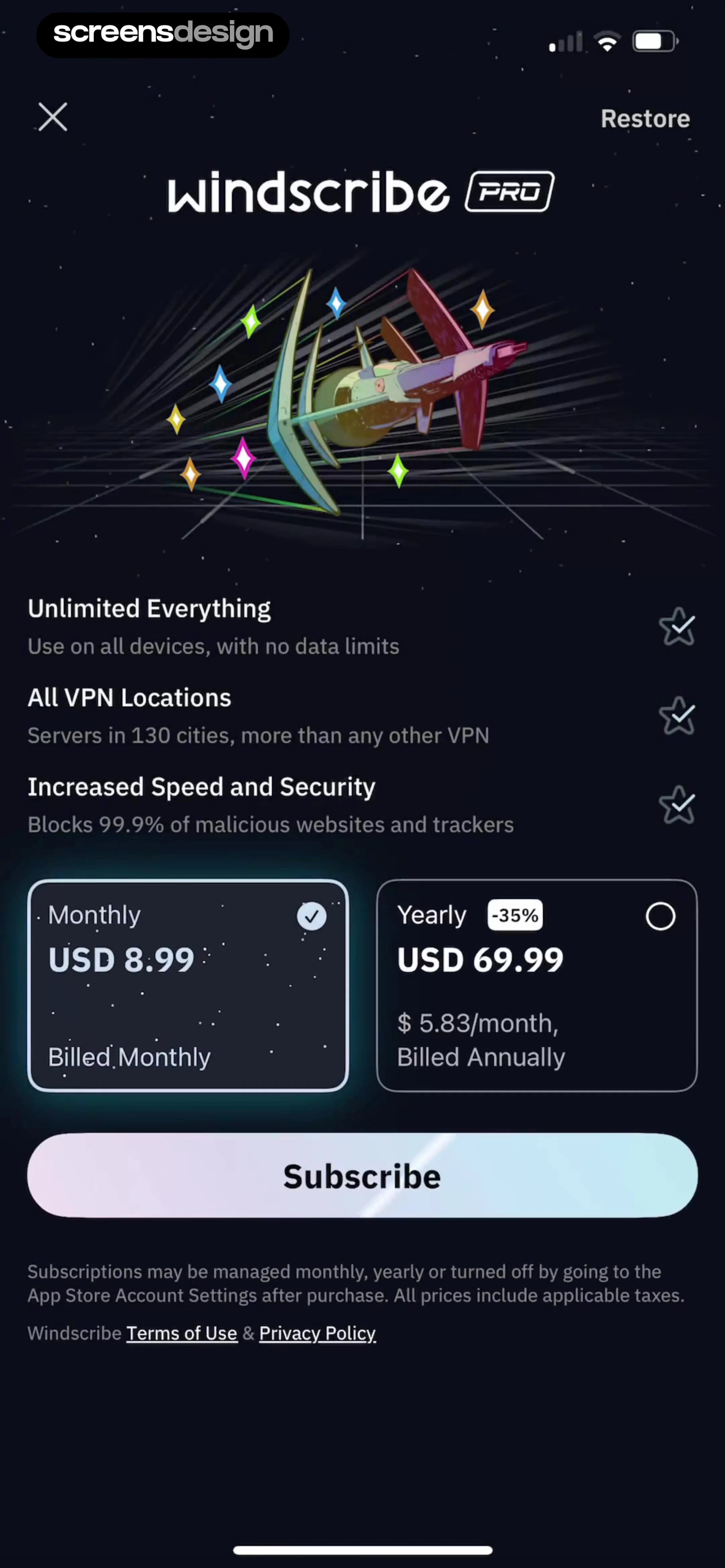Image resolution: width=725 pixels, height=1568 pixels.
Task: Tap Restore to recover purchases
Action: pos(645,119)
